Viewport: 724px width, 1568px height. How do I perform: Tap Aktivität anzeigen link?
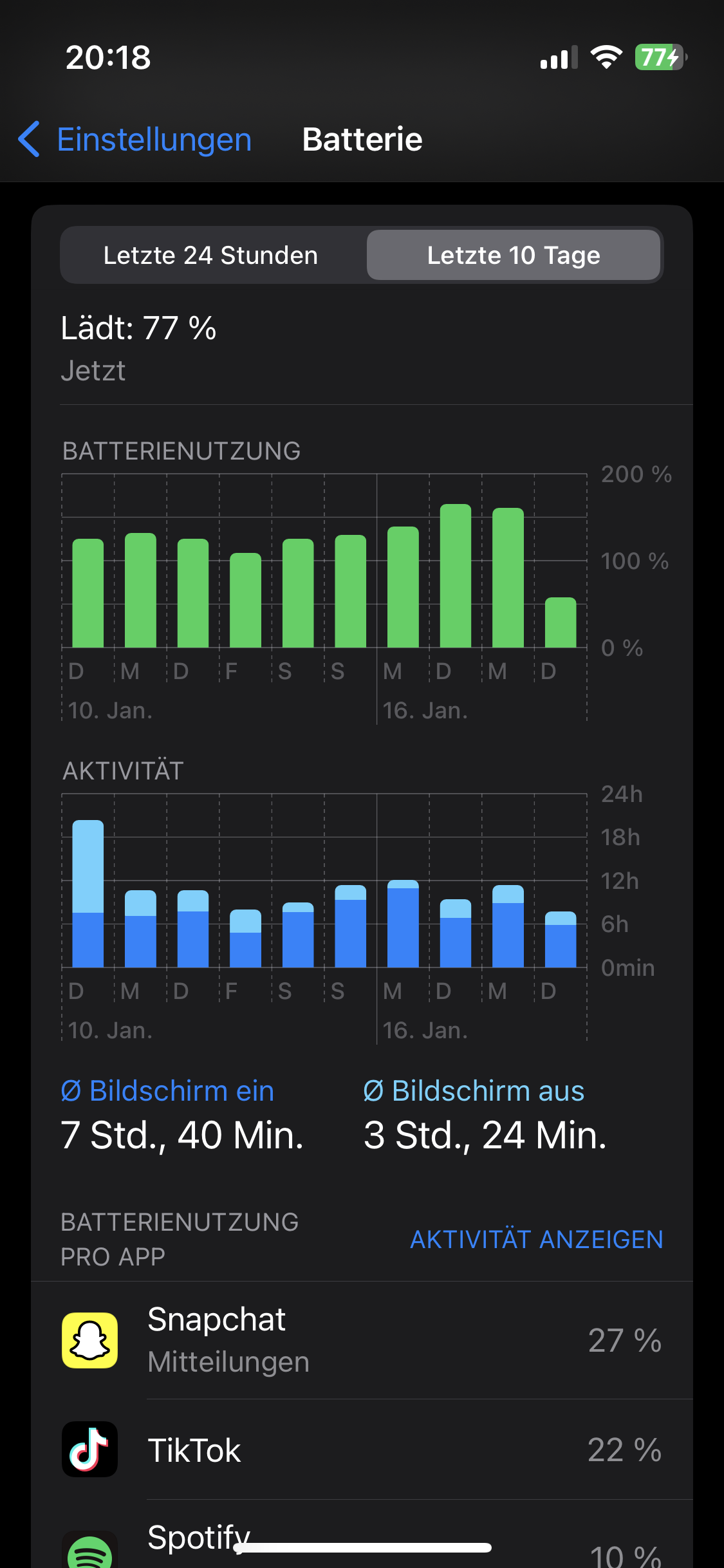click(536, 1239)
